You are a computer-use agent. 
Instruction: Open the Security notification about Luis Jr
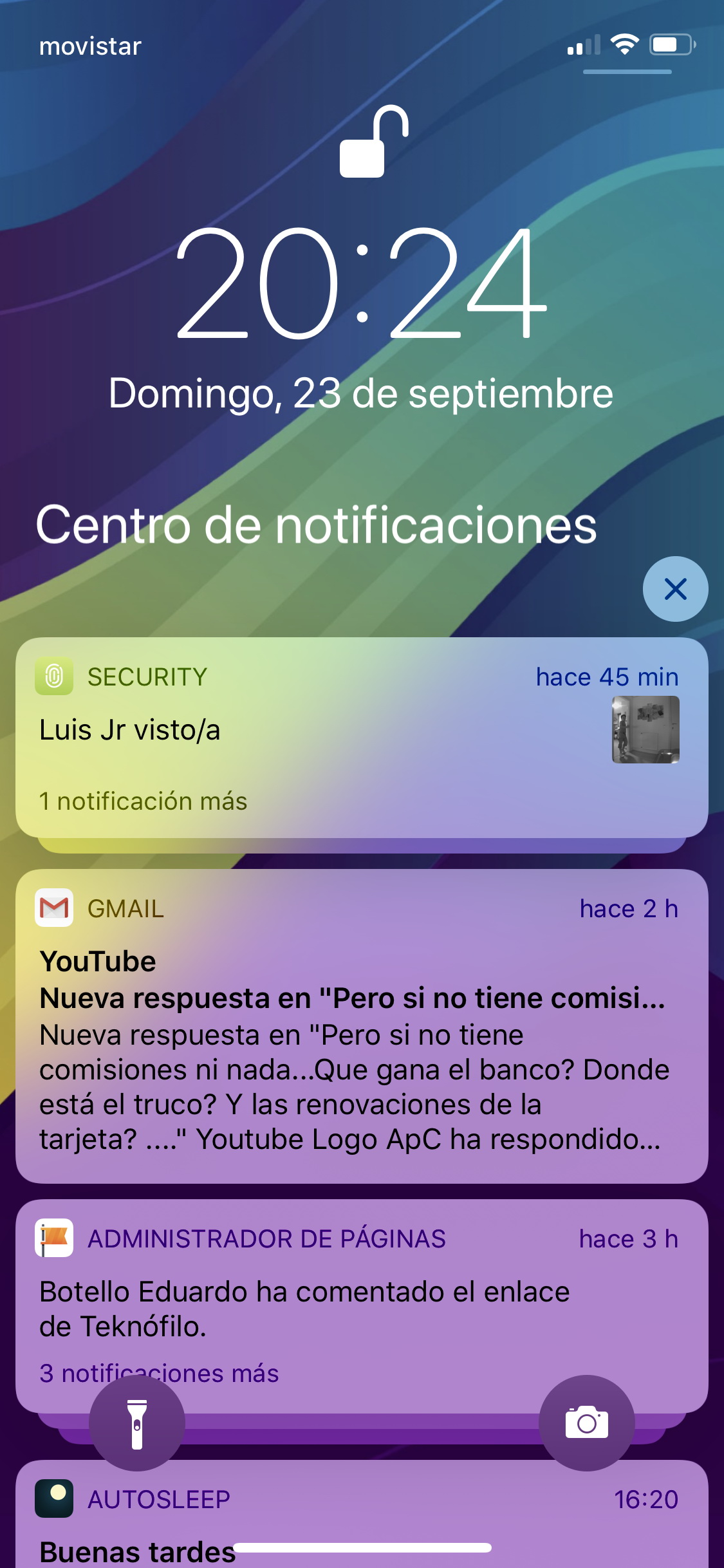pyautogui.click(x=362, y=738)
